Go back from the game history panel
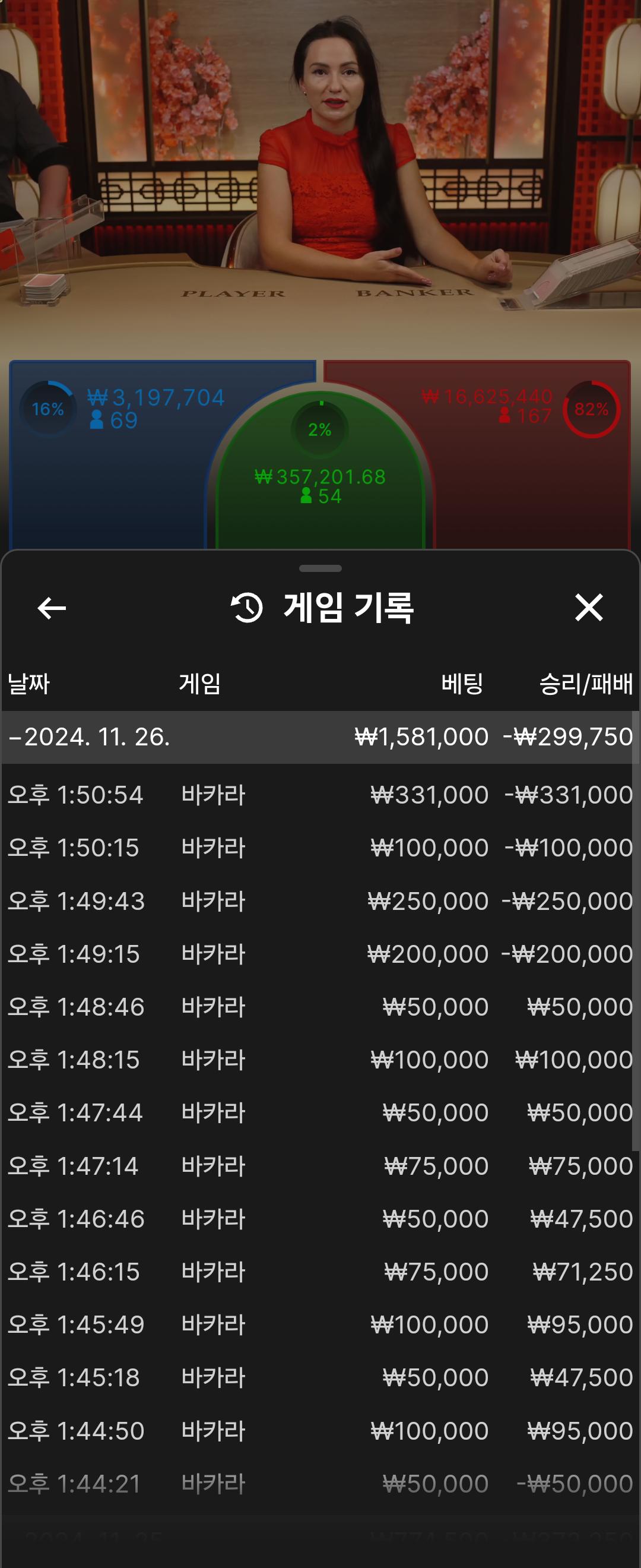This screenshot has height=1568, width=641. point(52,608)
